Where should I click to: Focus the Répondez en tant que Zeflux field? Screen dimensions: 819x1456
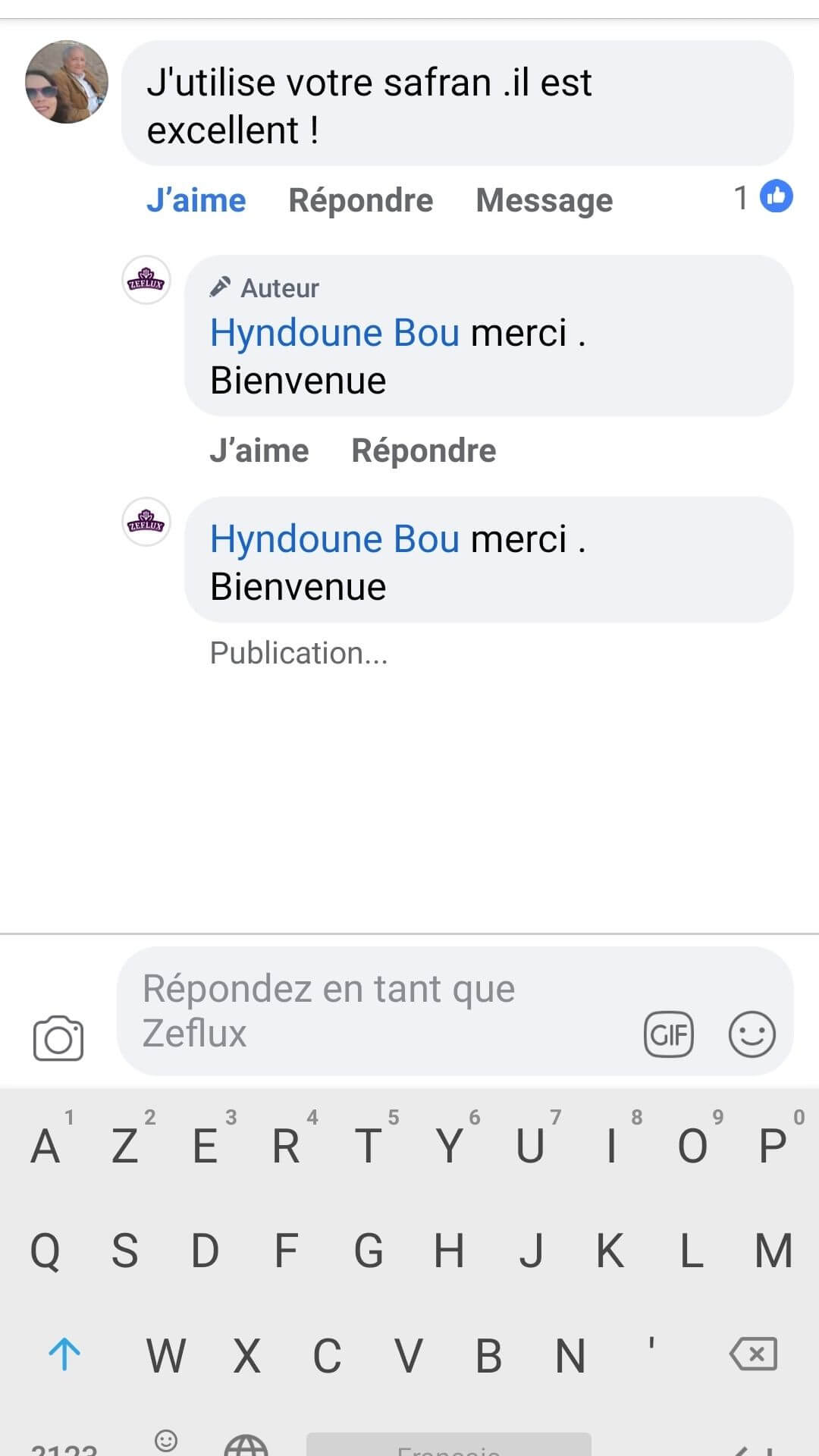(379, 1011)
